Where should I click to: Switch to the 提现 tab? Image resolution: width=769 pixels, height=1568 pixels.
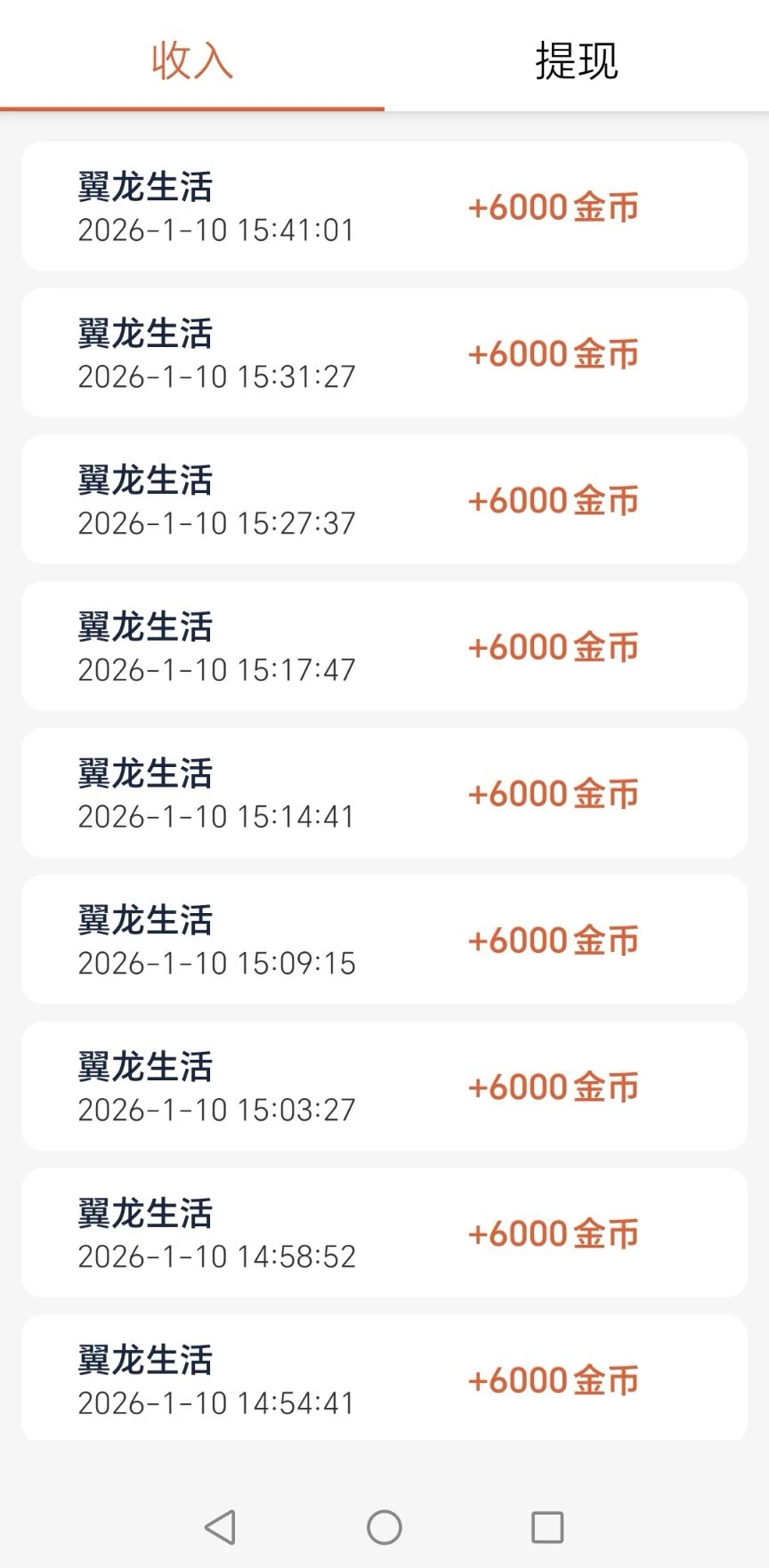(576, 61)
